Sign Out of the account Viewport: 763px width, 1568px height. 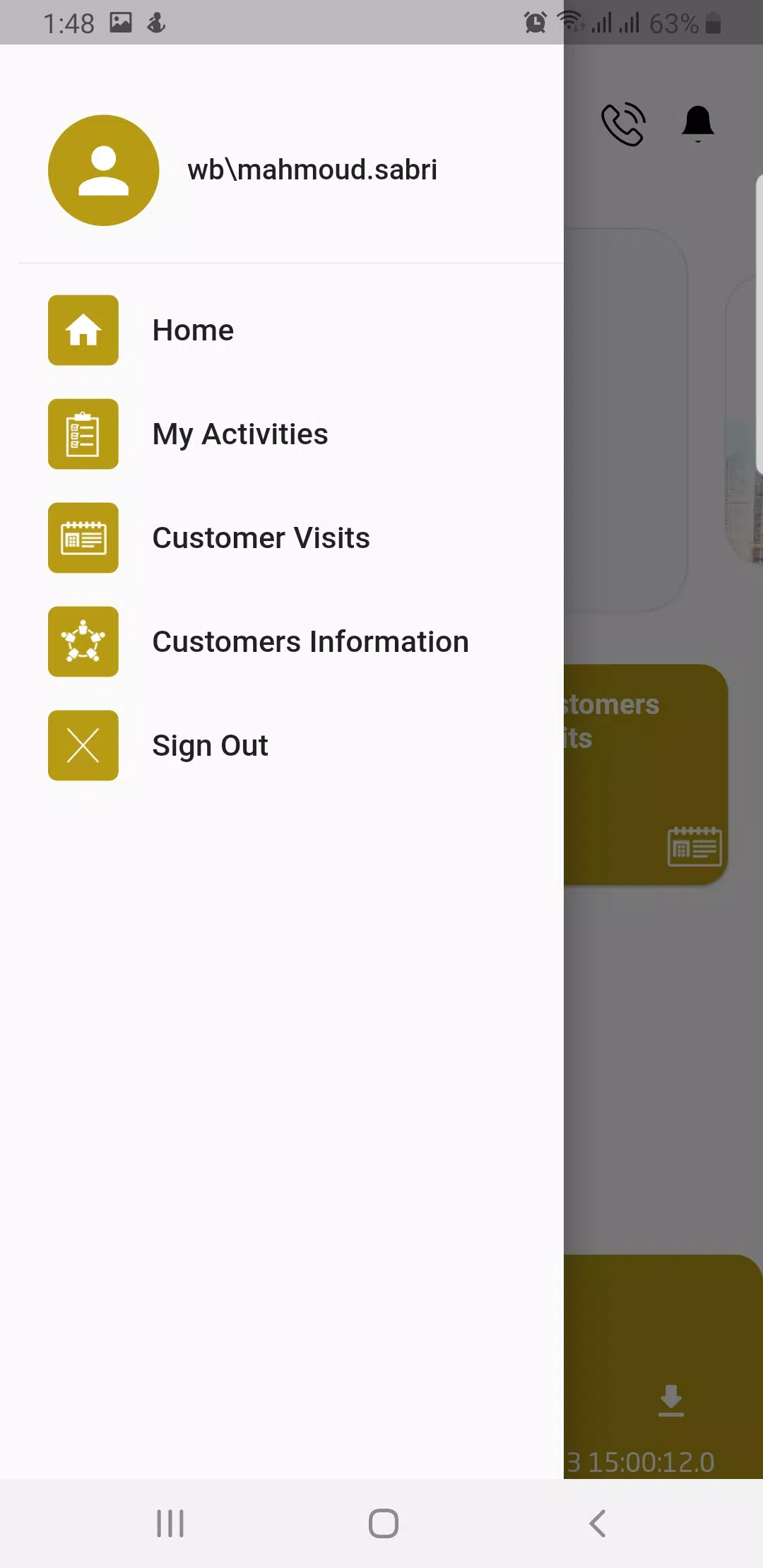tap(282, 746)
